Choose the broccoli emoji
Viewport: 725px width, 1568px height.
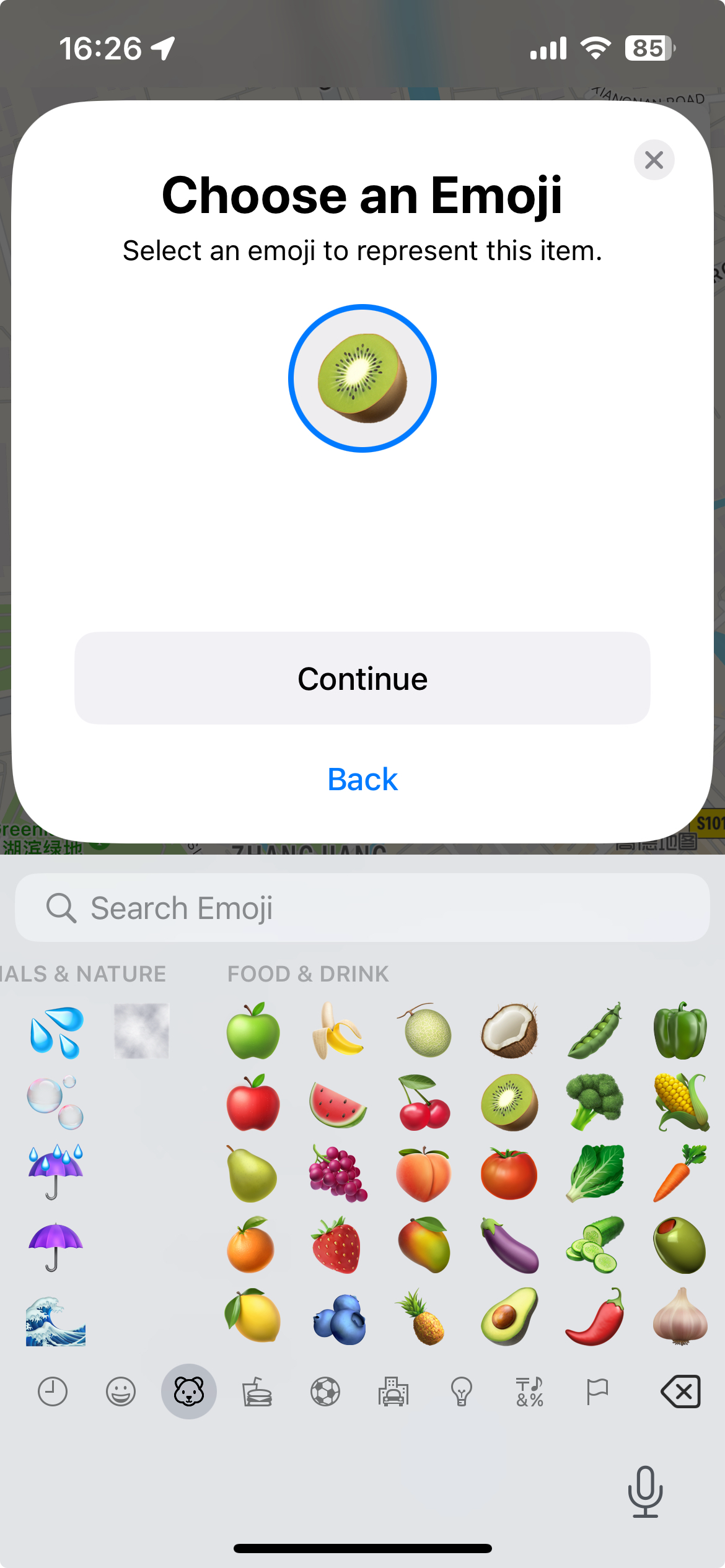[595, 1104]
